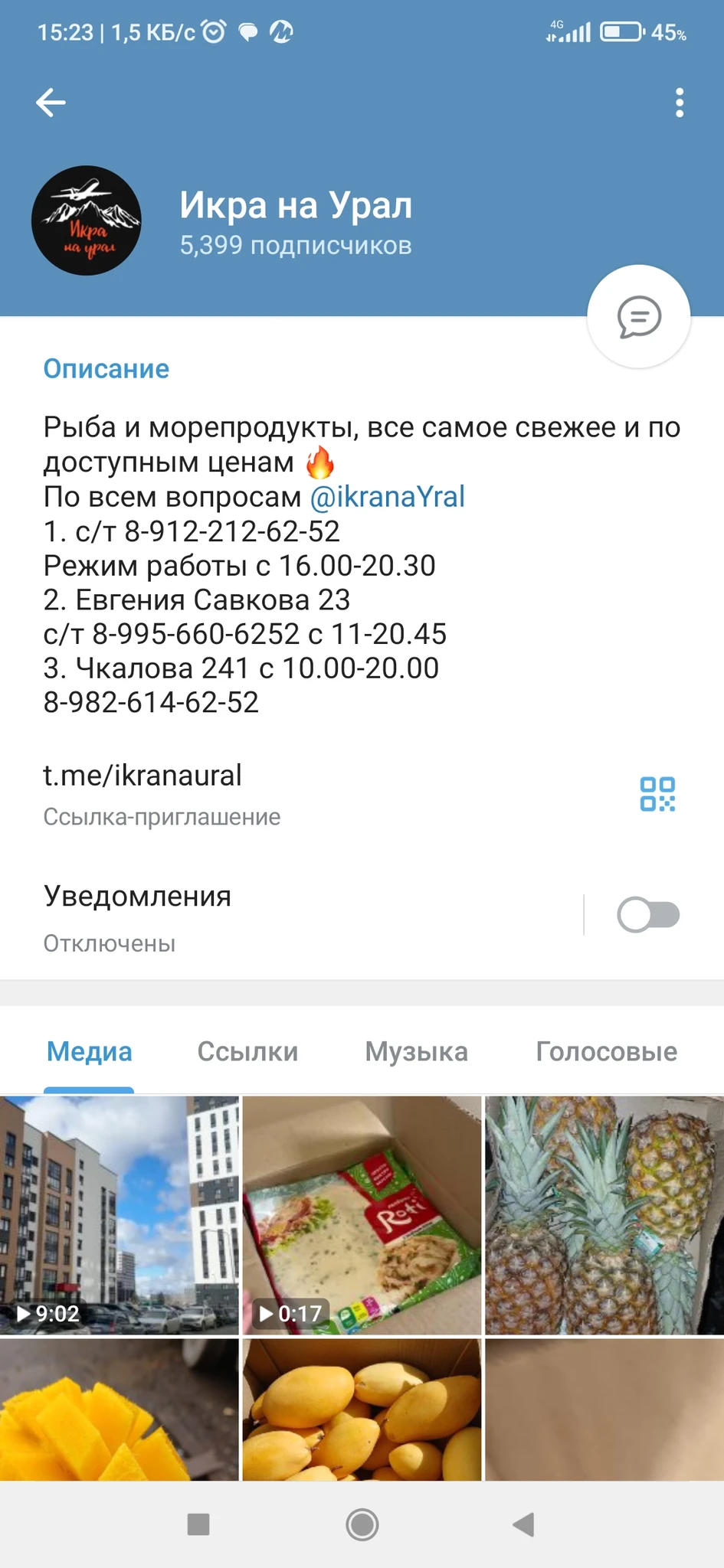Screen dimensions: 724x1568
Task: Show the invite link QR code
Action: click(657, 794)
